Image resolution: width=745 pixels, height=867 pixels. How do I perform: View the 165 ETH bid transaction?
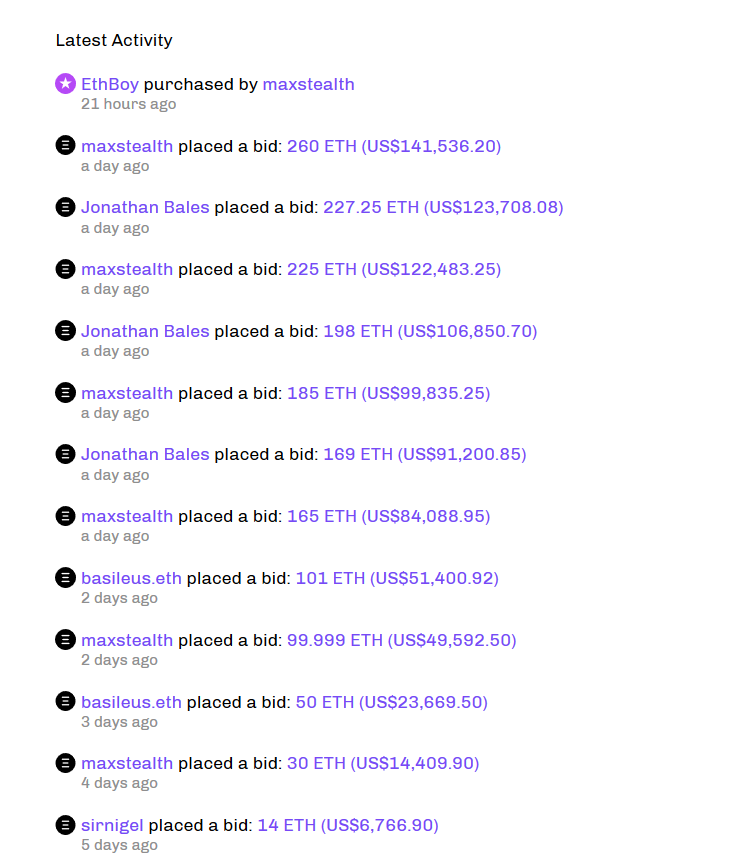[x=388, y=516]
